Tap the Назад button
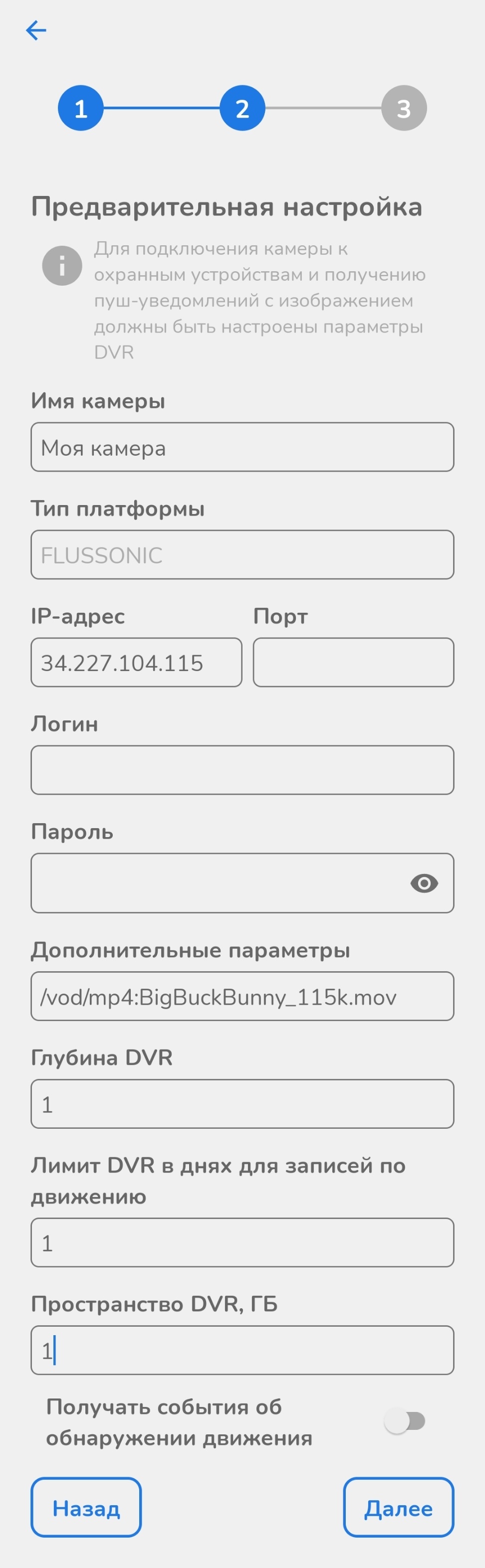 86,1508
